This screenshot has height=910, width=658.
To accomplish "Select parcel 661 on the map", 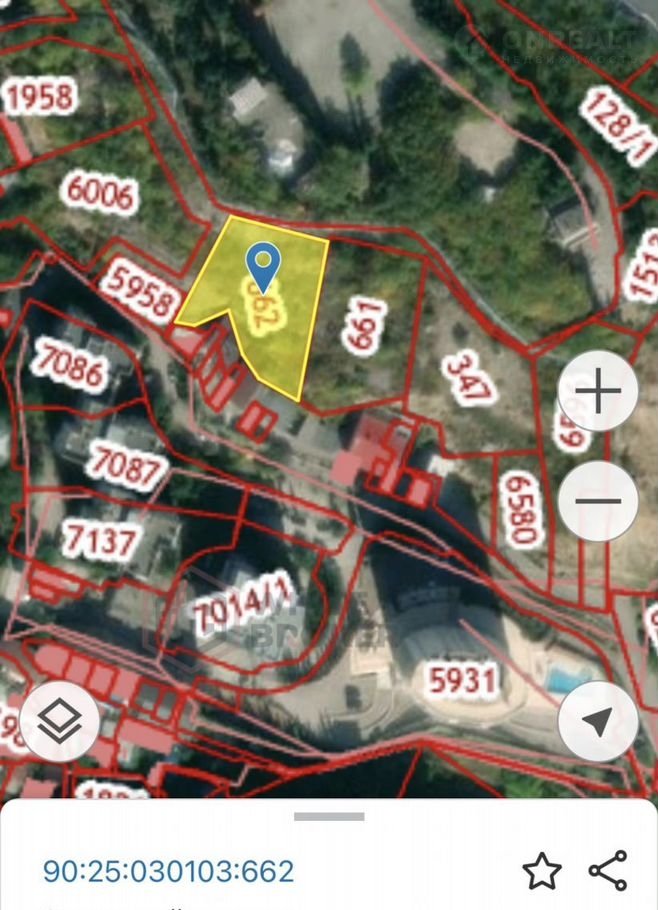I will [x=365, y=324].
